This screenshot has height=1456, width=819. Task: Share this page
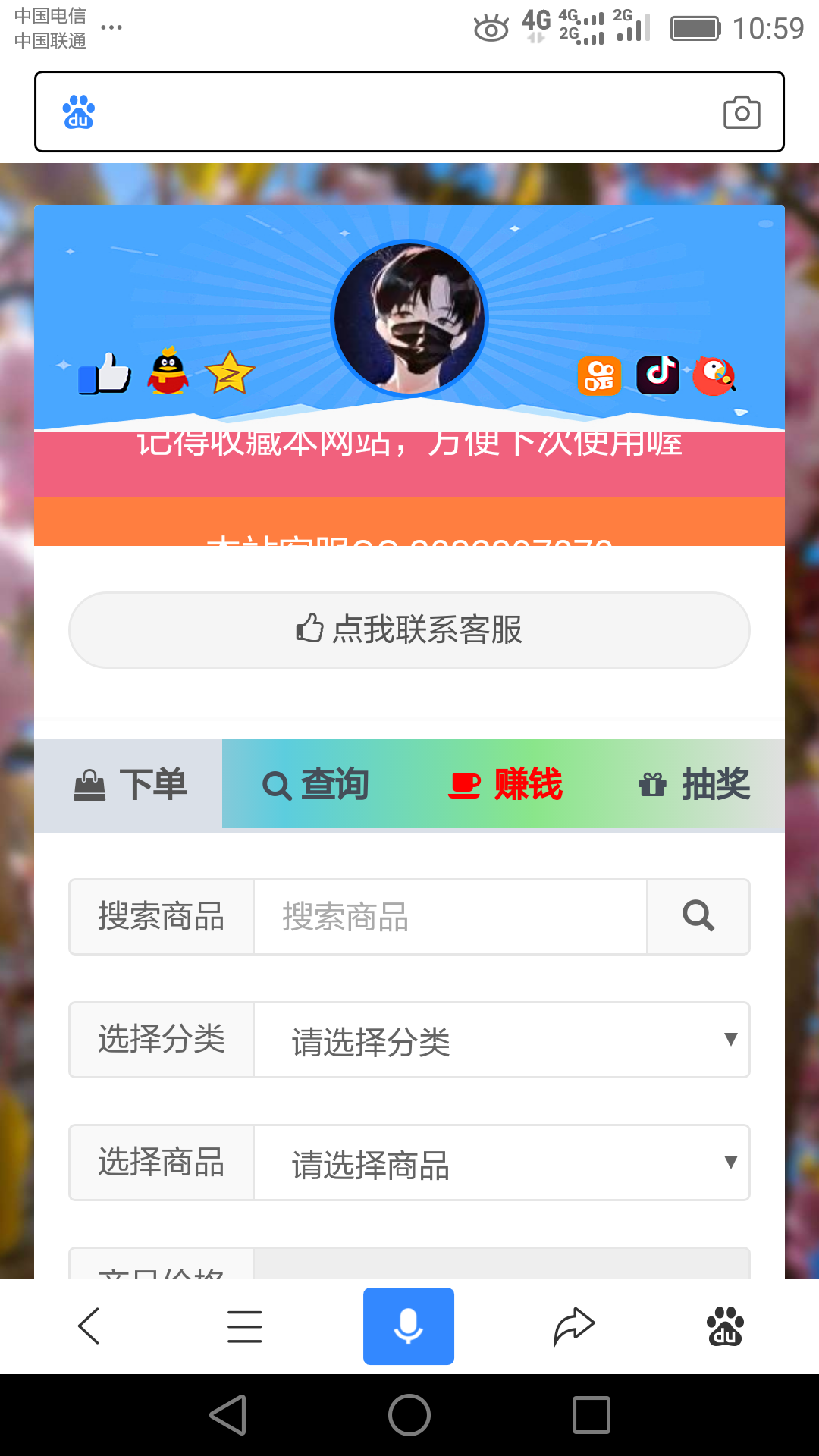[574, 1326]
